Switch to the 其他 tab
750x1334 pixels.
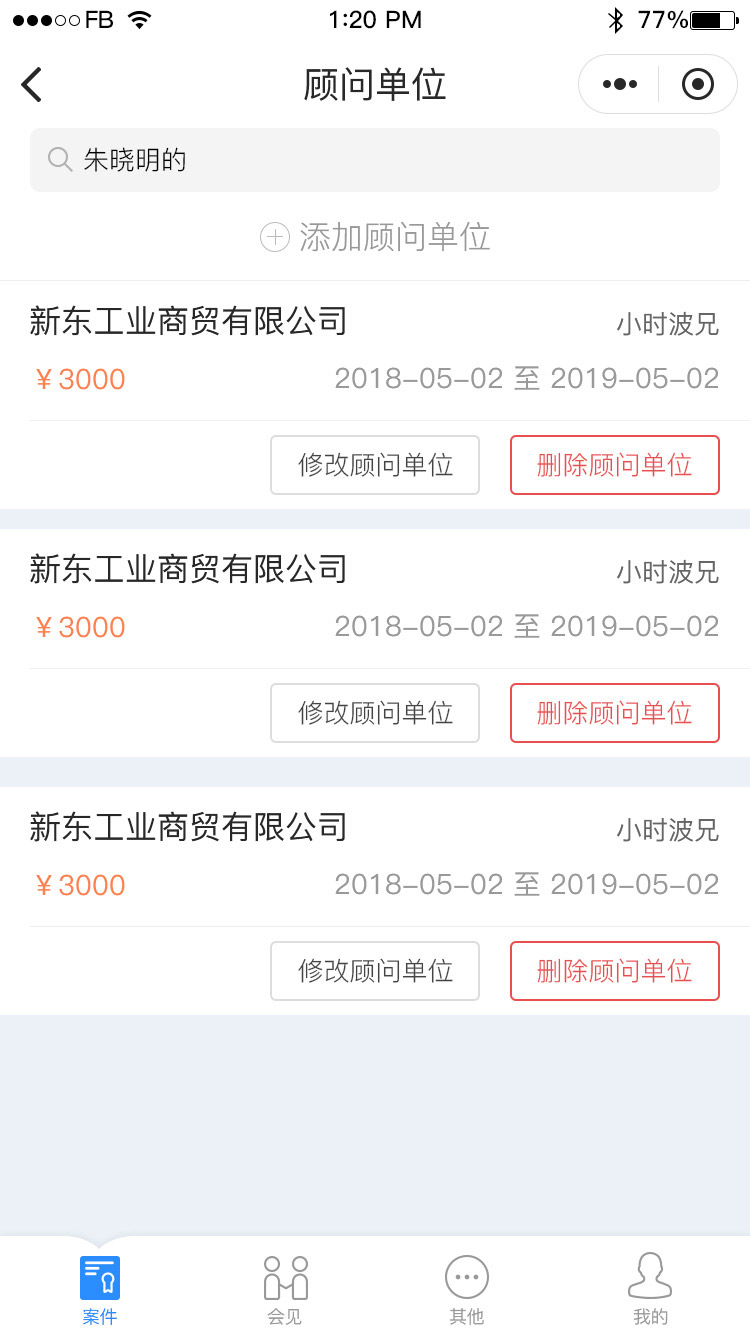click(467, 1289)
